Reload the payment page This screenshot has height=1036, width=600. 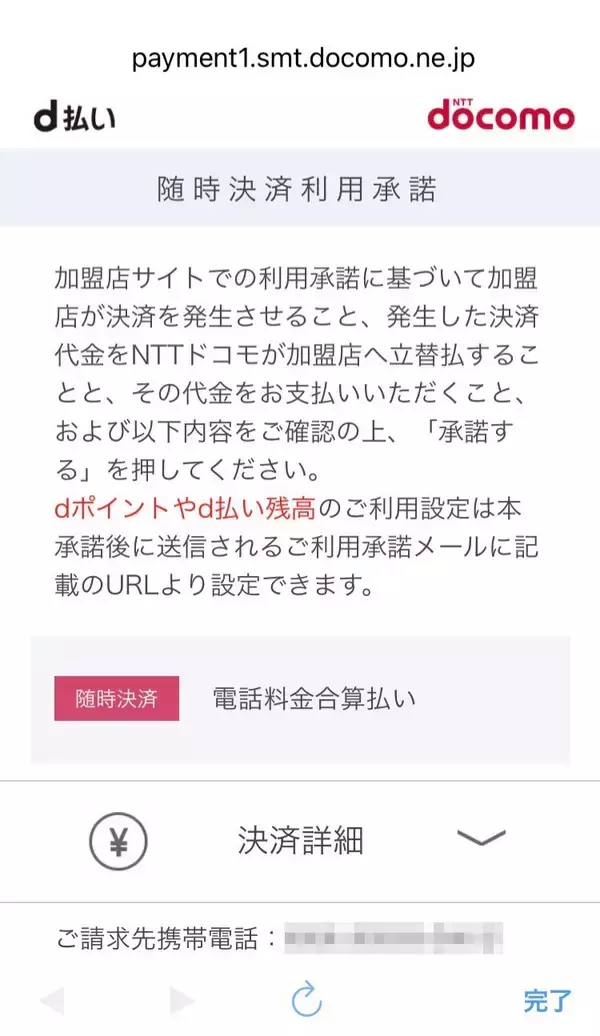(x=307, y=999)
